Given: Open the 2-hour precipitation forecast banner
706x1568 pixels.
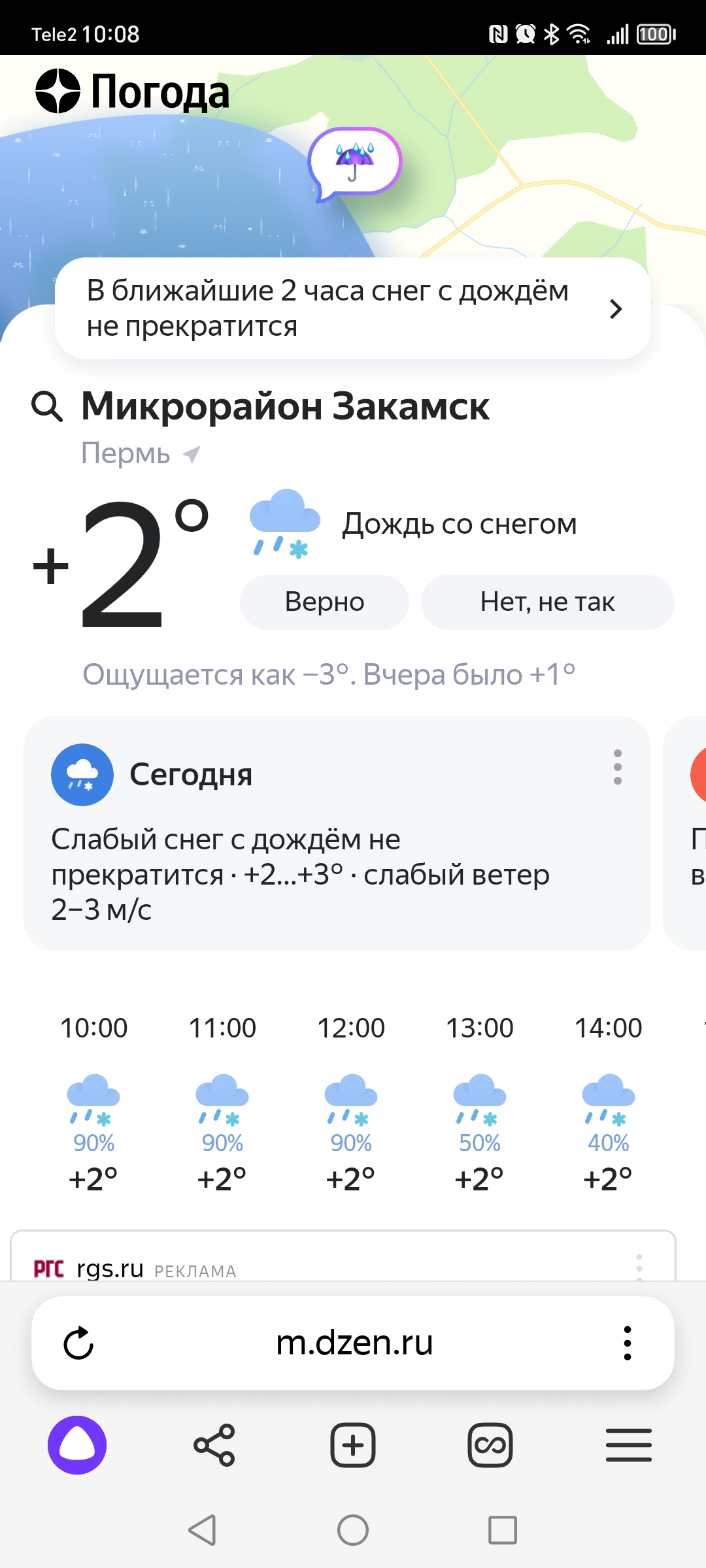Looking at the screenshot, I should pos(353,308).
